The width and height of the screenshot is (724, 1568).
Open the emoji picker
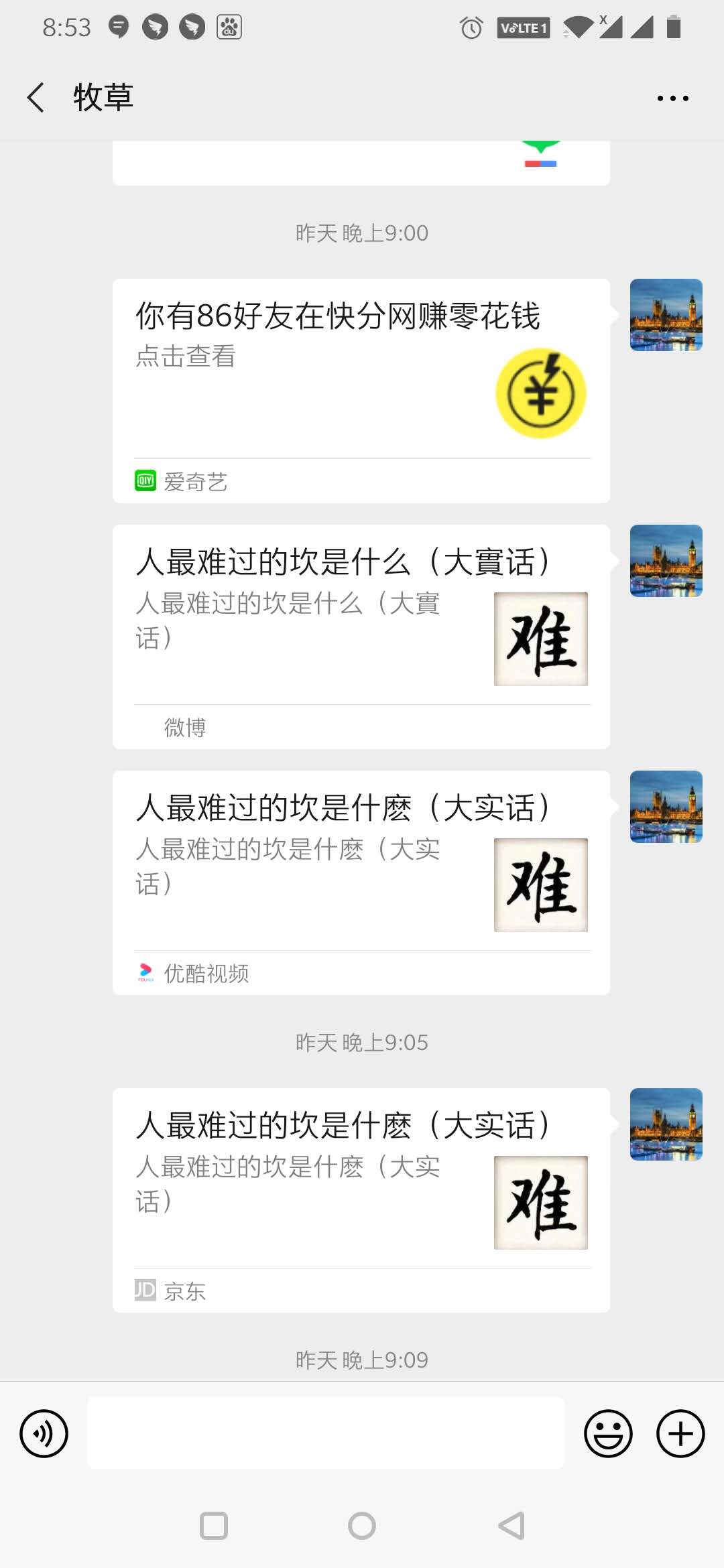click(607, 1431)
